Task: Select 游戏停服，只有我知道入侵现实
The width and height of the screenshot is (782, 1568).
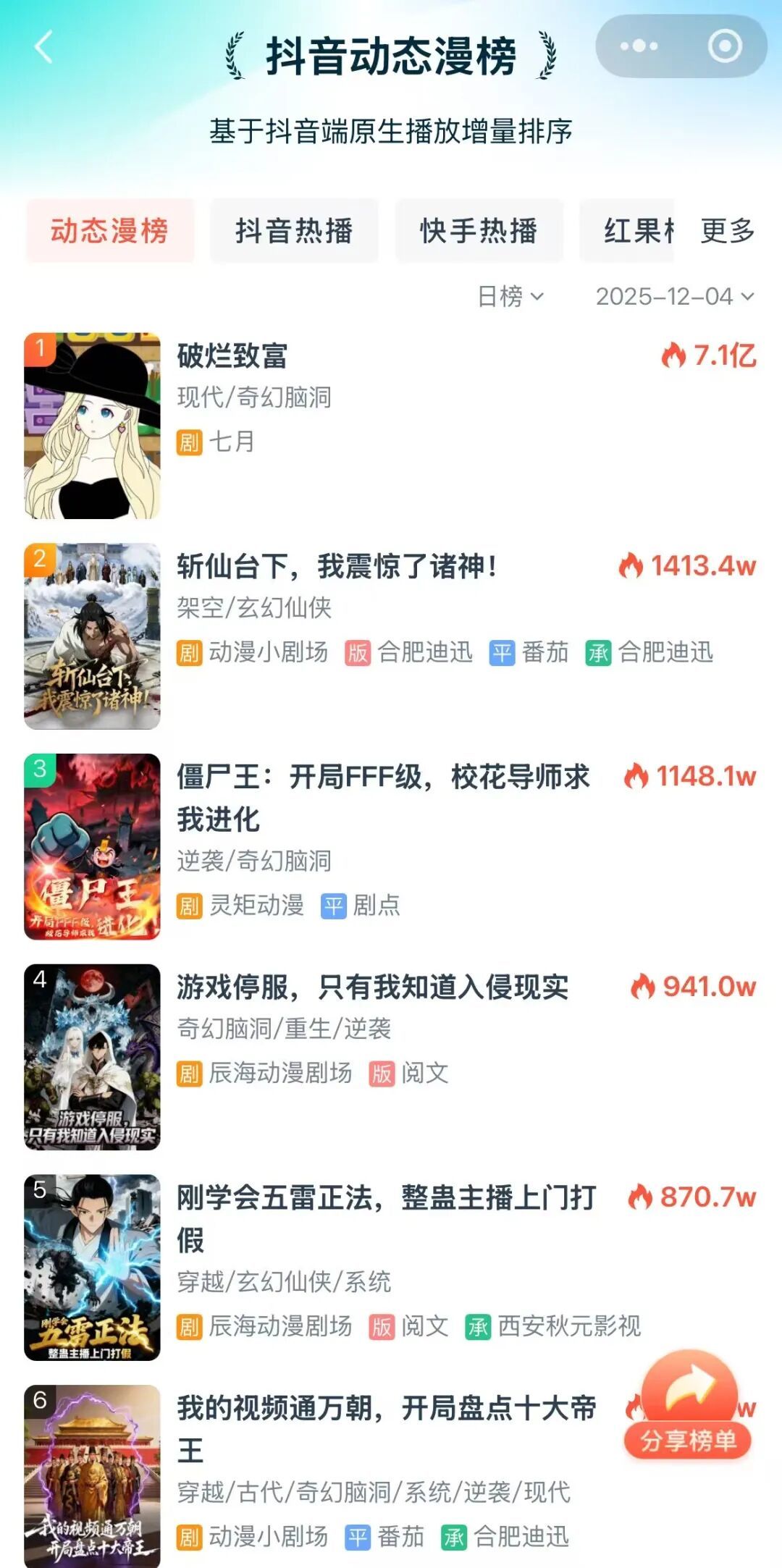Action: [x=372, y=987]
